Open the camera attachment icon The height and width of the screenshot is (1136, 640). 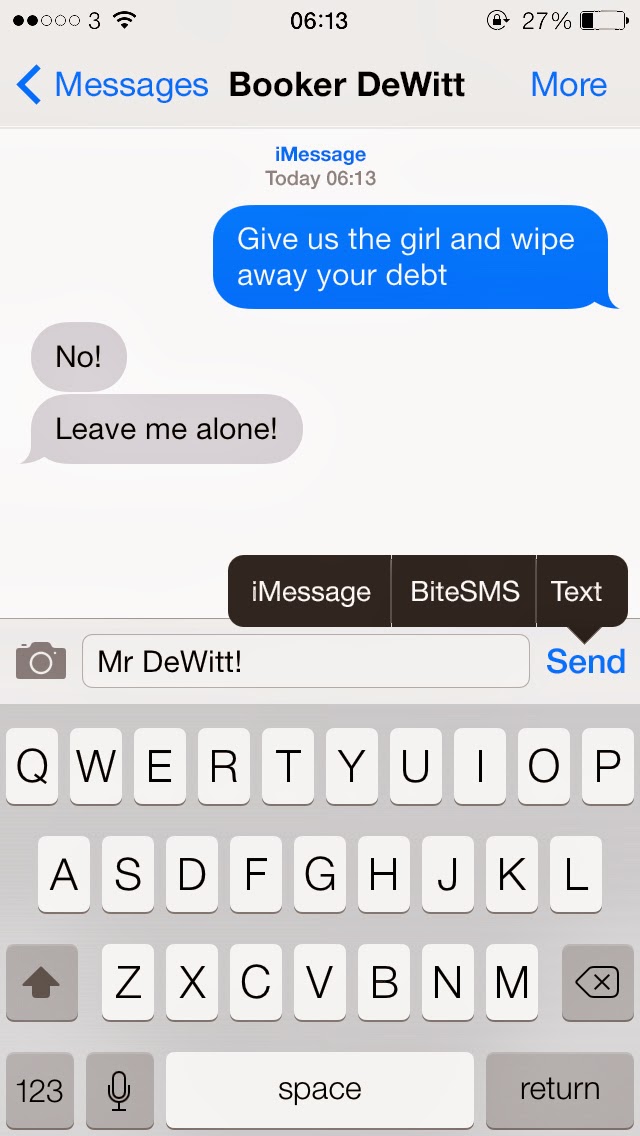(x=41, y=662)
